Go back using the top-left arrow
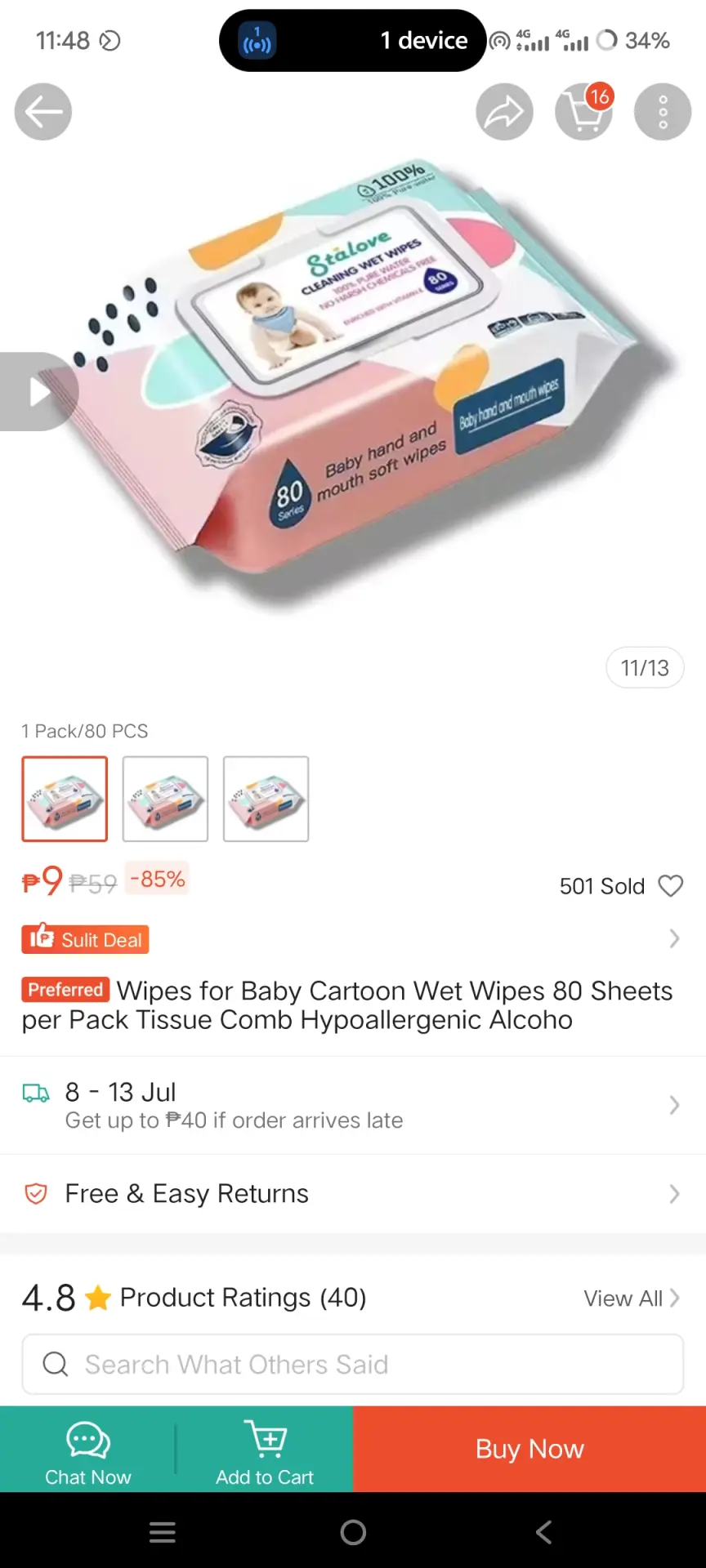The image size is (706, 1568). coord(43,112)
